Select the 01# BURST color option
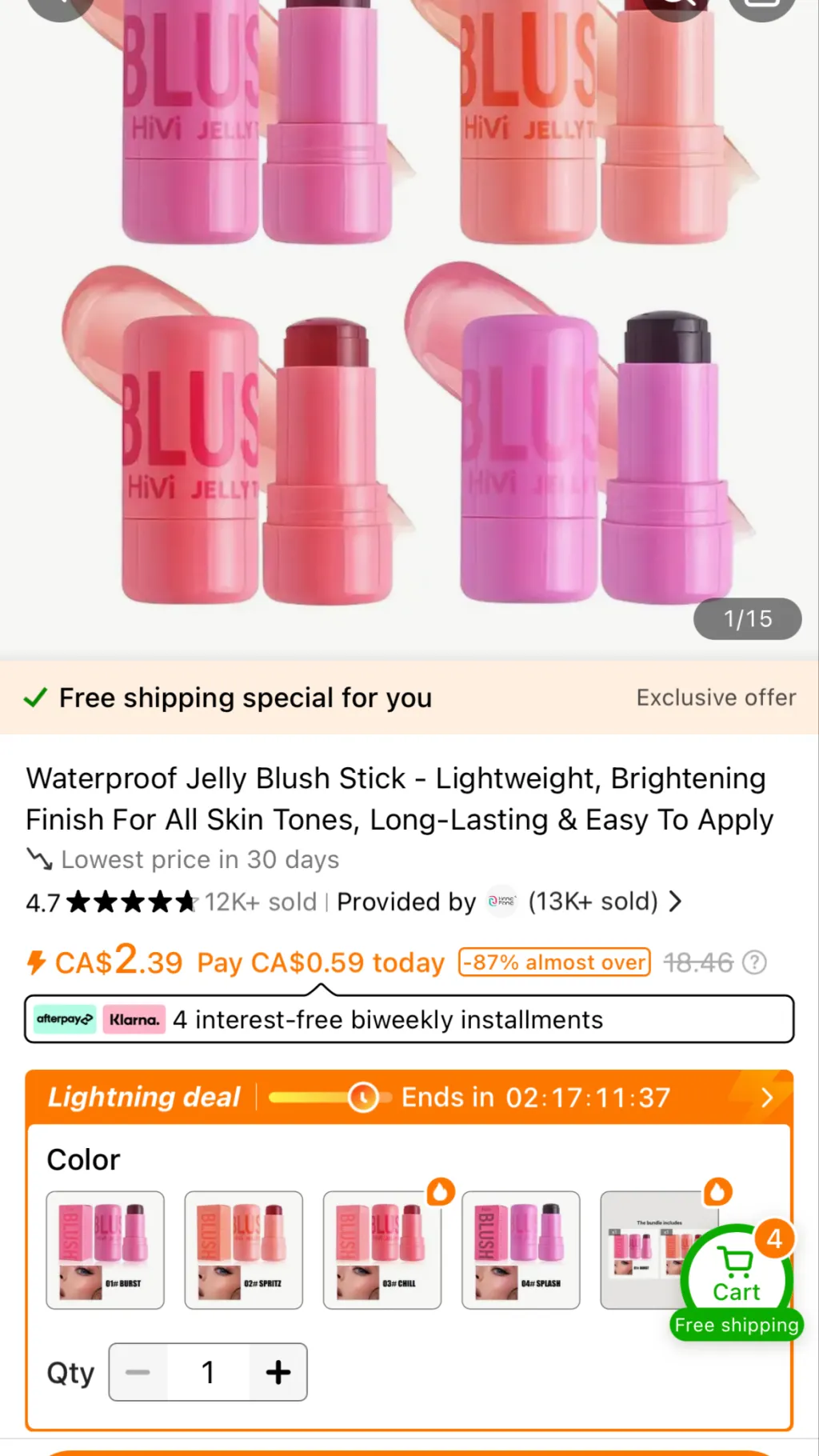 (105, 1250)
